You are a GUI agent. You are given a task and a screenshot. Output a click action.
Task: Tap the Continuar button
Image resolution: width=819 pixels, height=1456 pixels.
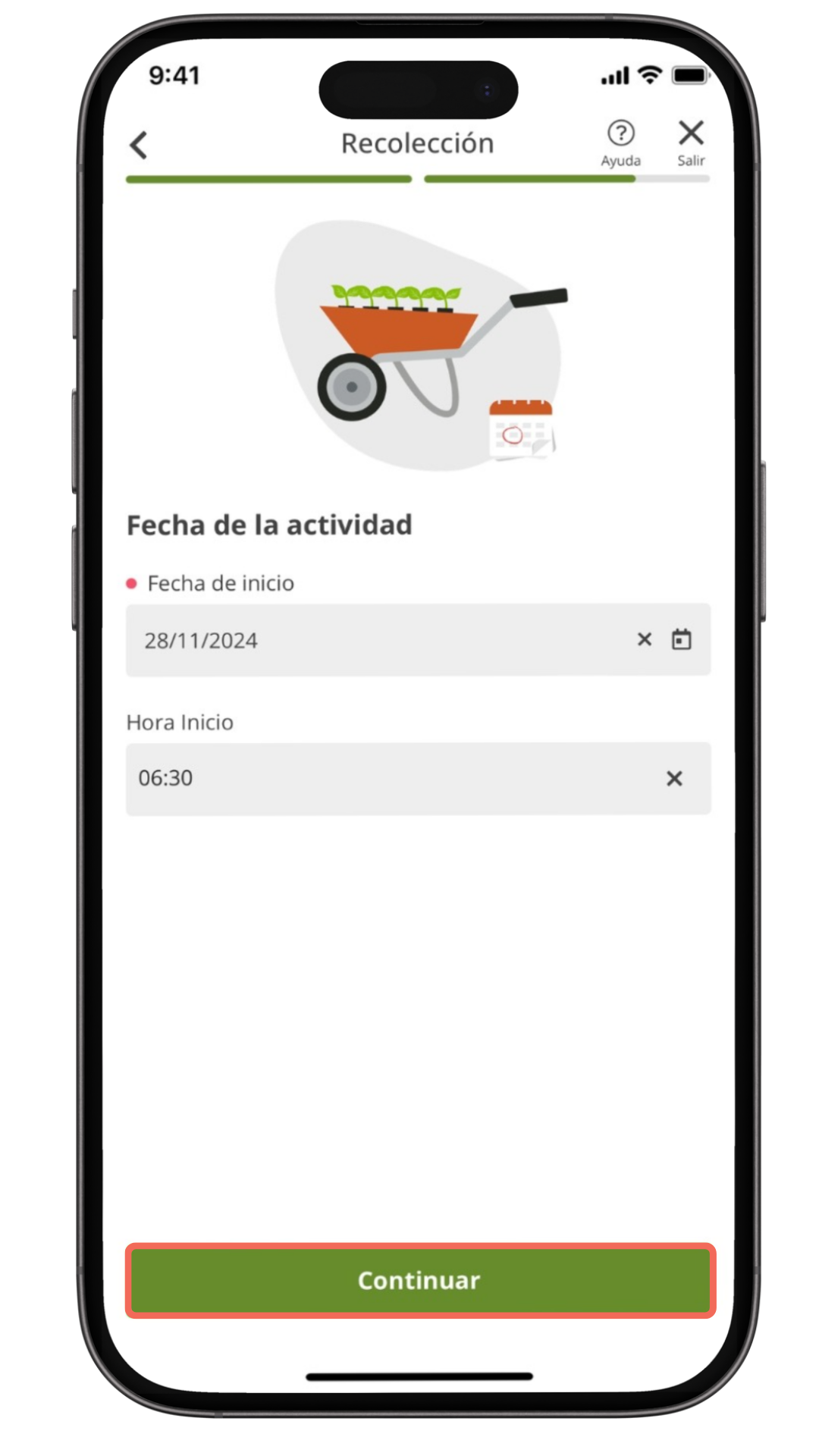[x=420, y=1281]
